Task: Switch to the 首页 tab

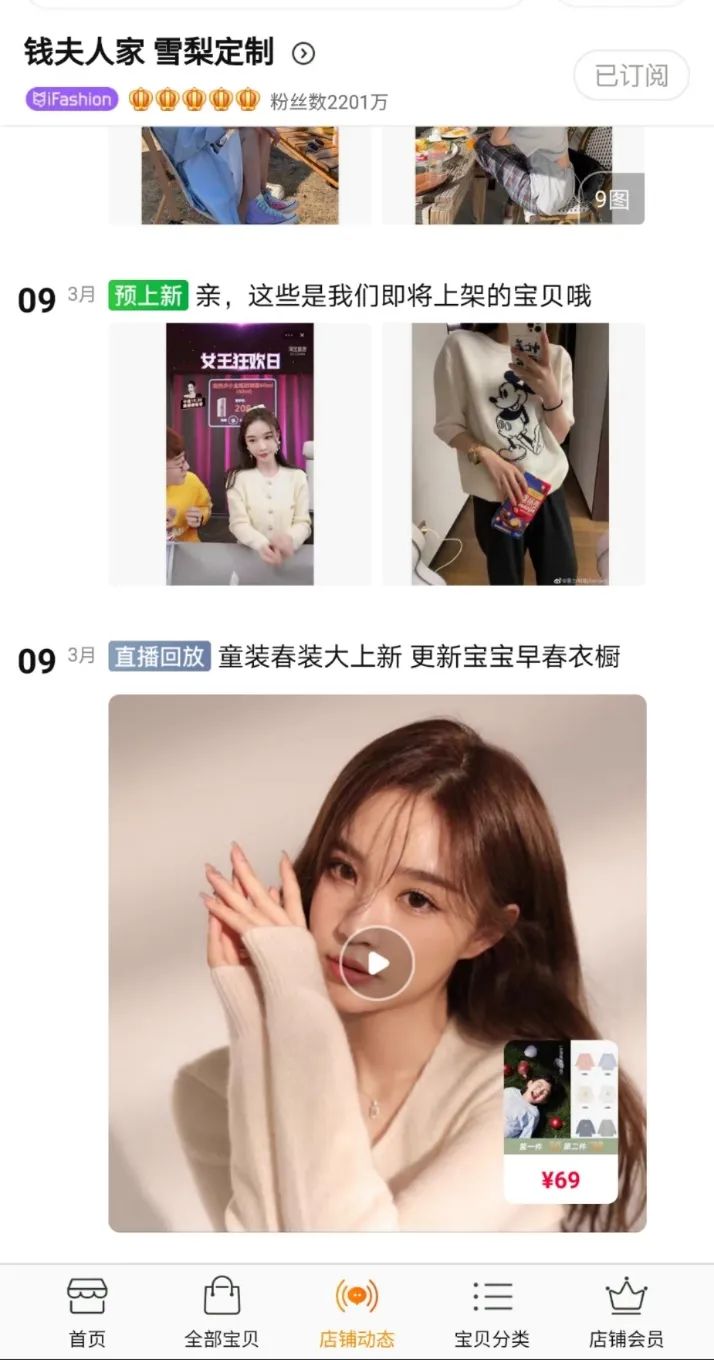Action: click(87, 1312)
